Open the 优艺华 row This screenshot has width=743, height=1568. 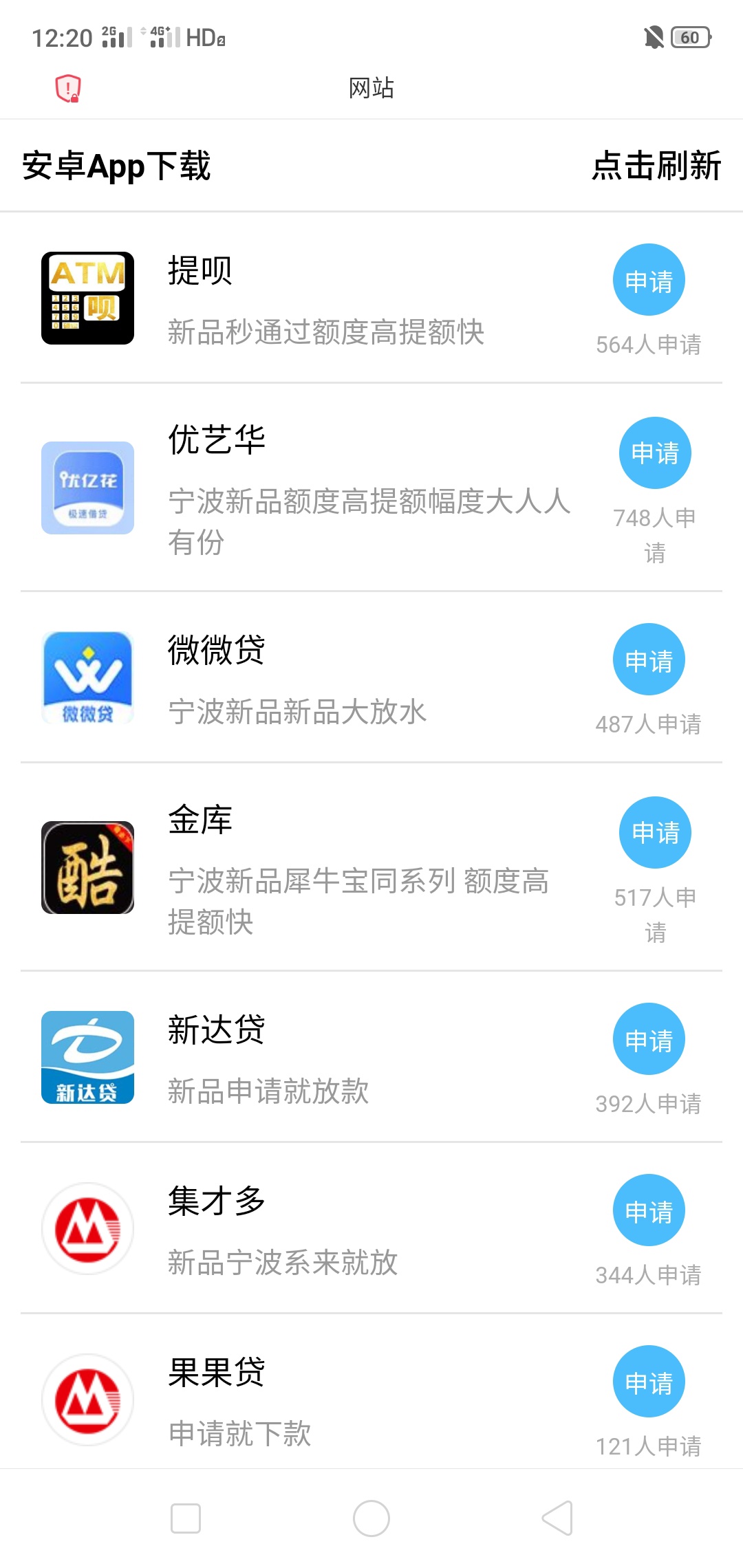[371, 488]
